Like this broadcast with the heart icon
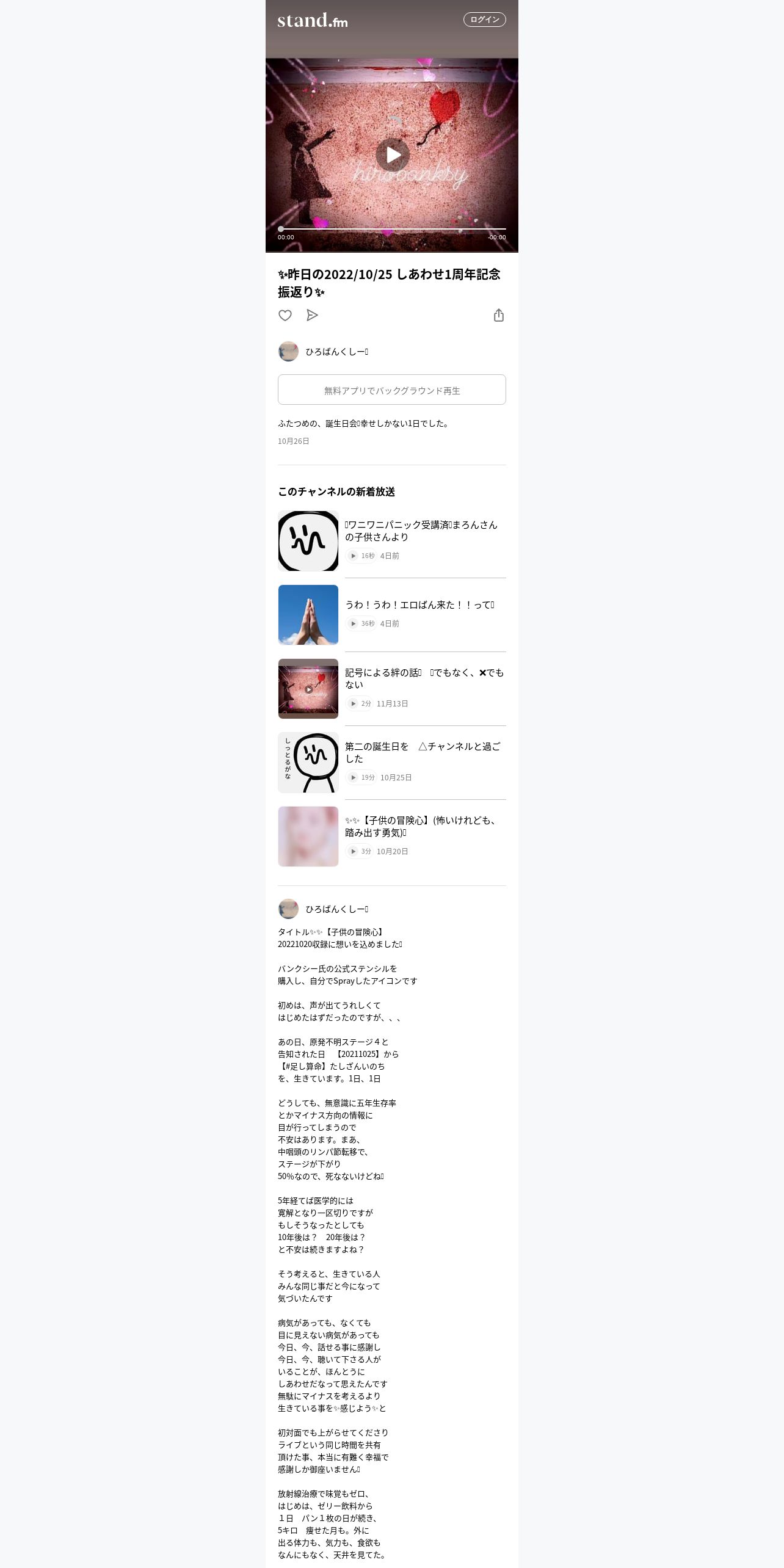 tap(285, 316)
